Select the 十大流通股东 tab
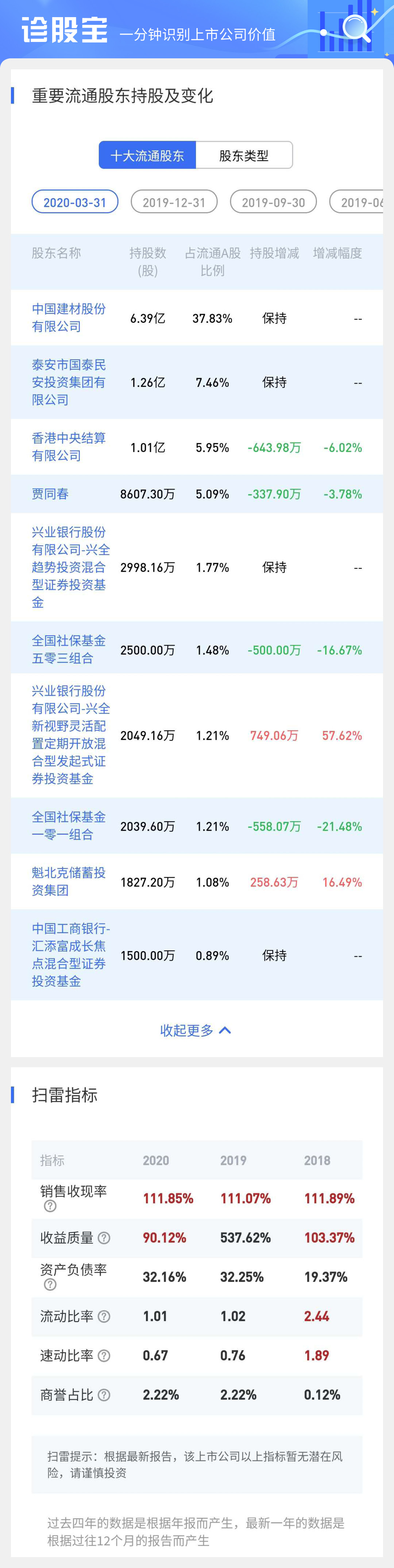This screenshot has width=394, height=1568. pos(147,155)
